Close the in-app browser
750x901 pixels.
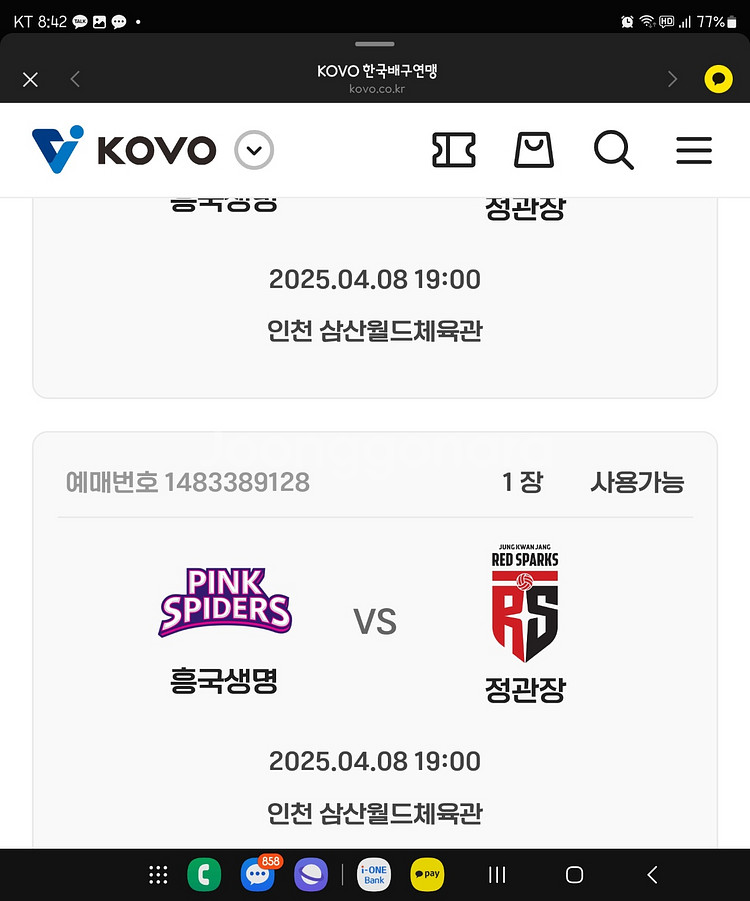pos(30,79)
